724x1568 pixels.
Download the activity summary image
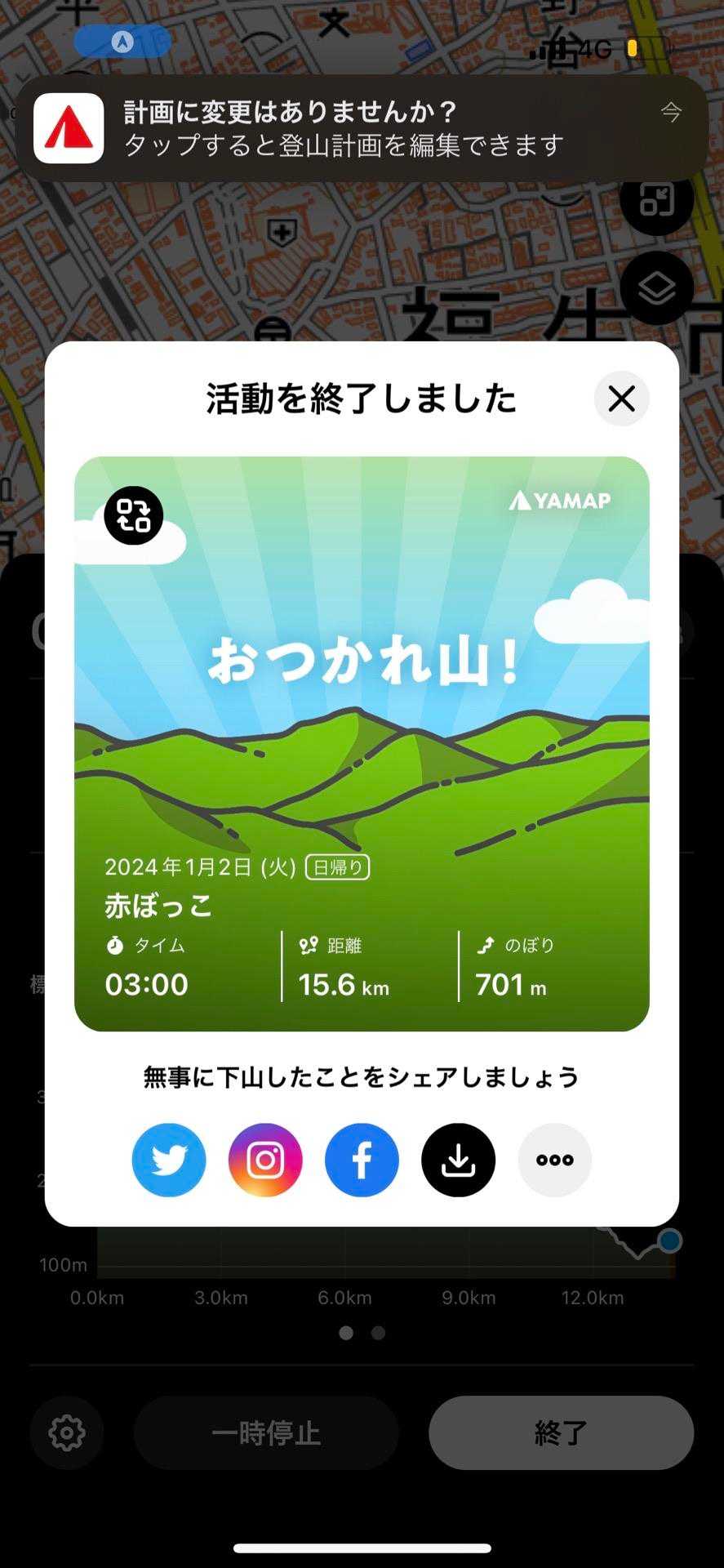pos(458,1160)
